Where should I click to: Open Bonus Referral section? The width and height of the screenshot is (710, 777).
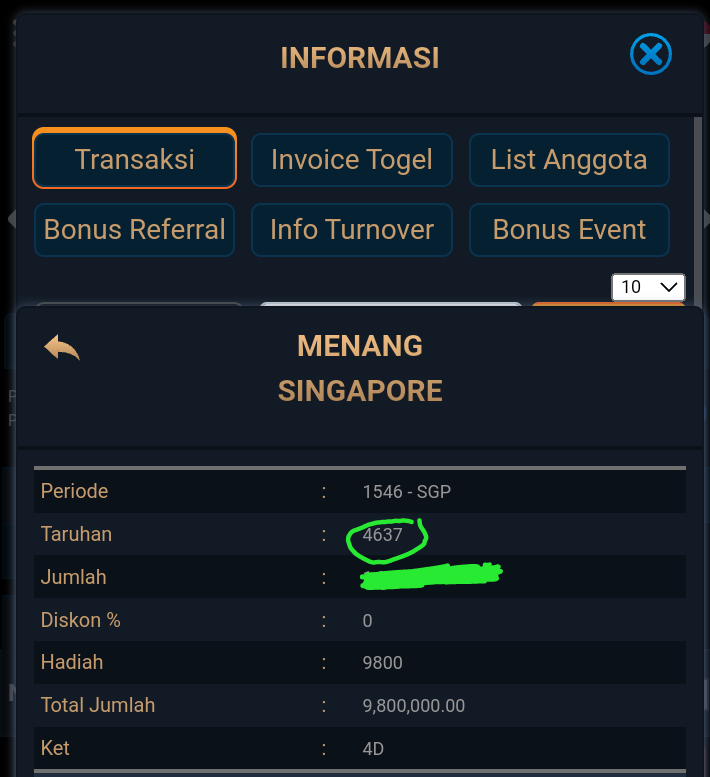[134, 229]
